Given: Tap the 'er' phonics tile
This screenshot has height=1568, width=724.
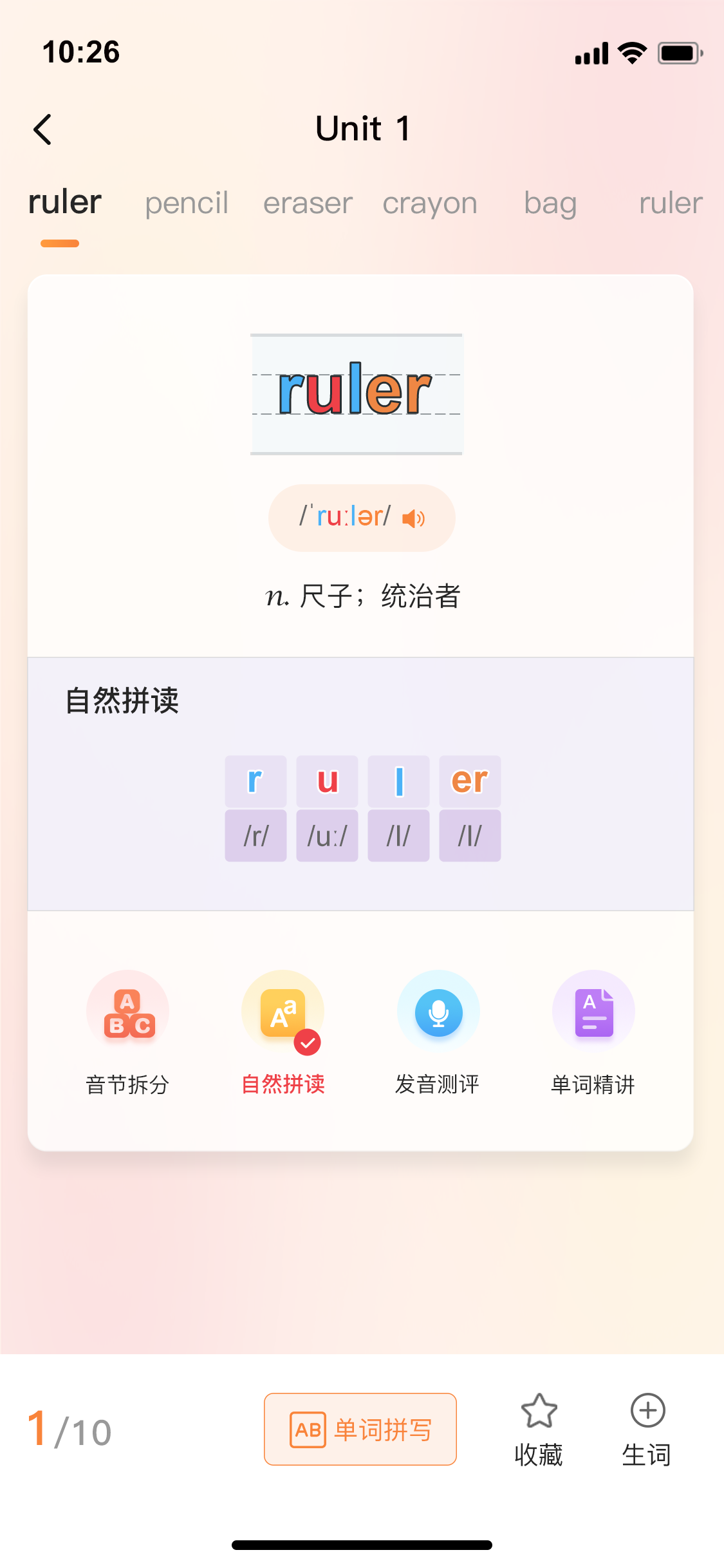Looking at the screenshot, I should pyautogui.click(x=470, y=781).
